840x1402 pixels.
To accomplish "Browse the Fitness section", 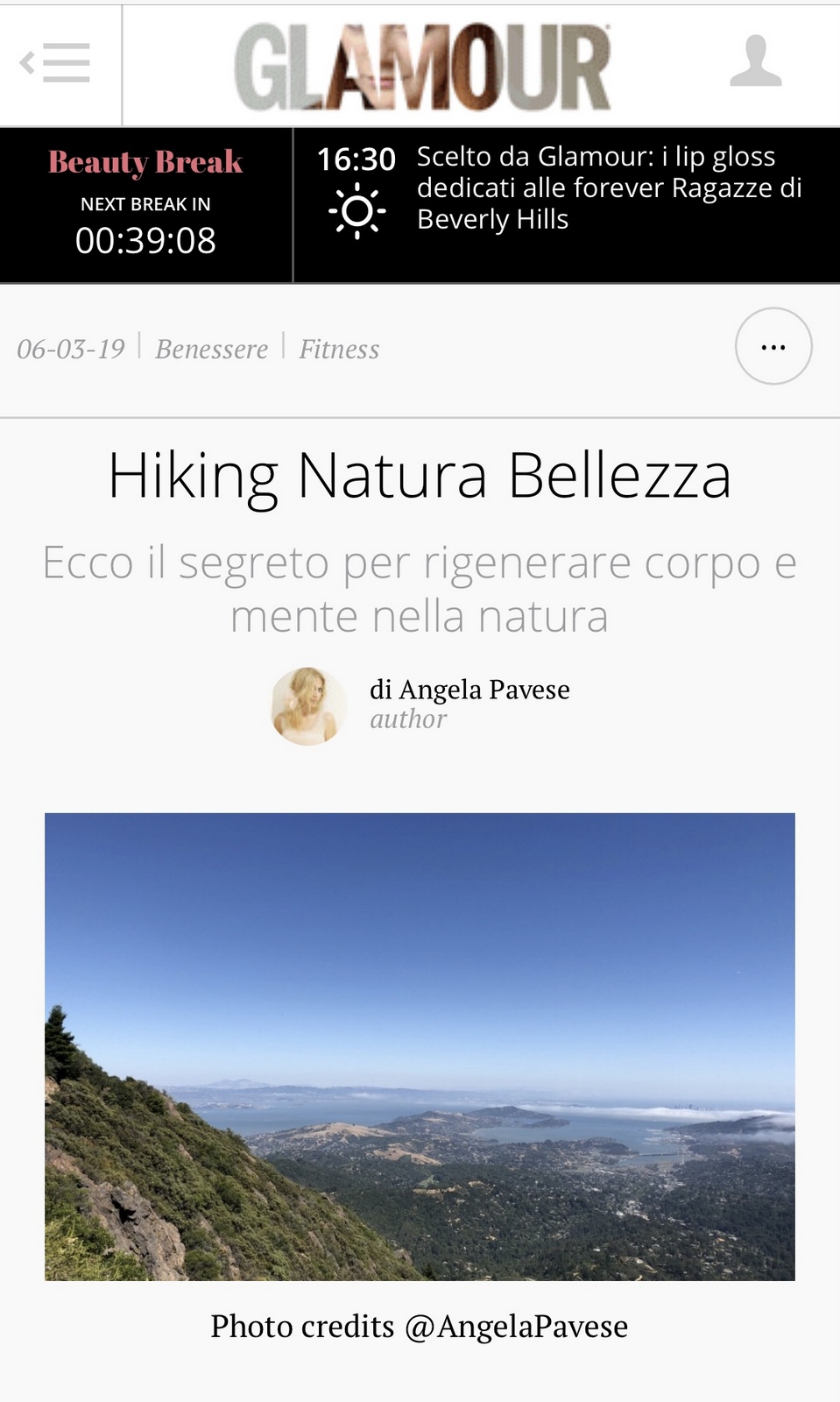I will [339, 349].
